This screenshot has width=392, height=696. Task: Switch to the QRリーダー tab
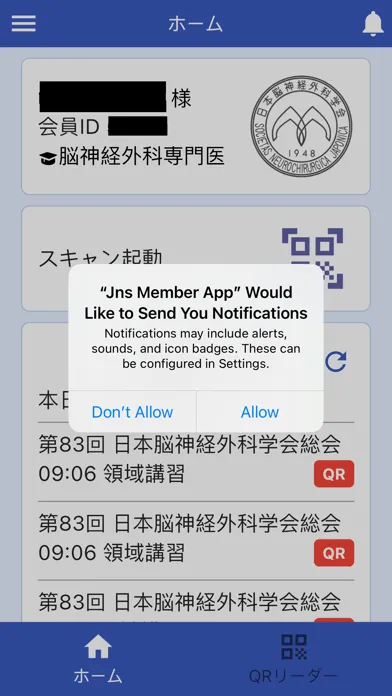(293, 659)
